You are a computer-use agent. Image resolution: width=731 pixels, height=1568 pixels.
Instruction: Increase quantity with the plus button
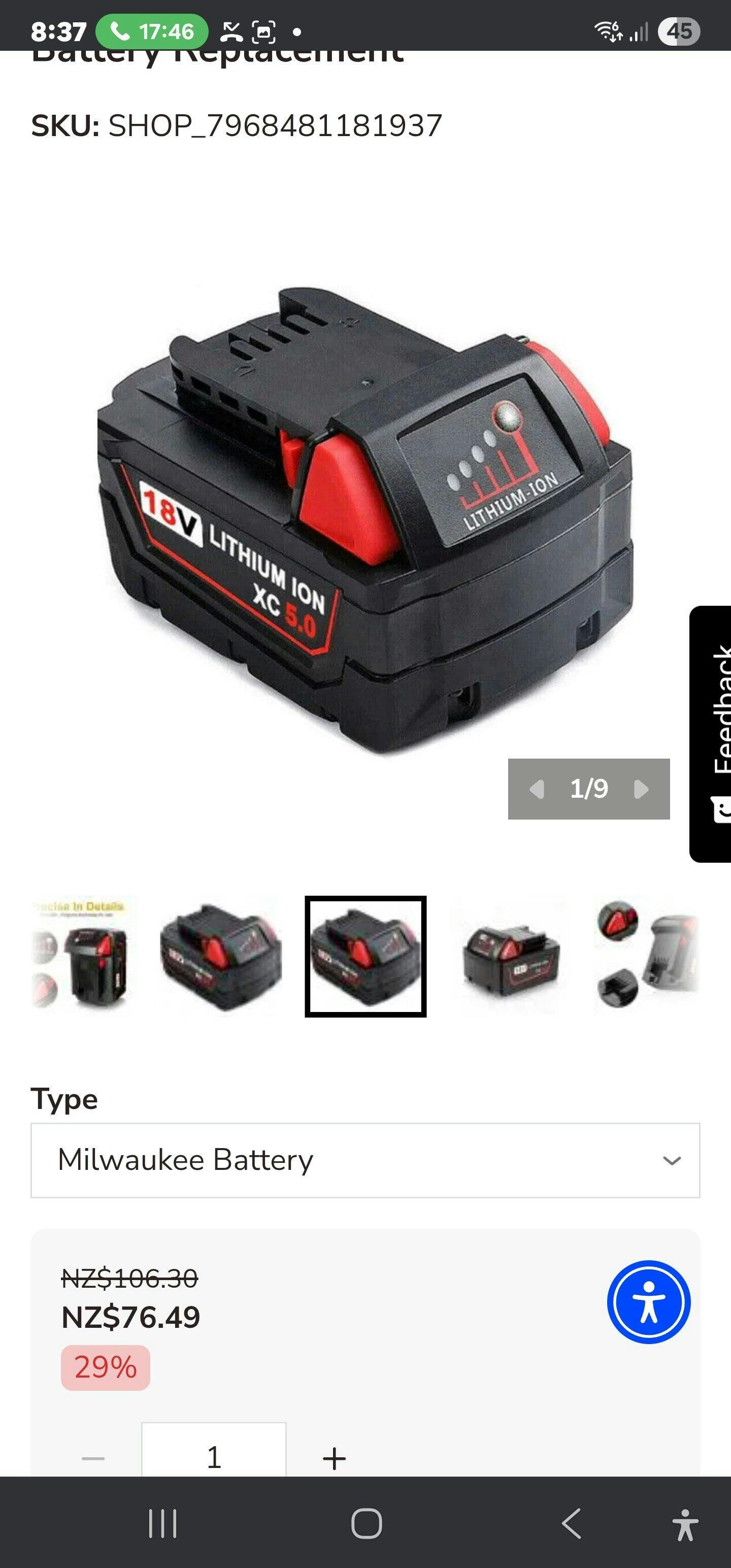point(334,1458)
